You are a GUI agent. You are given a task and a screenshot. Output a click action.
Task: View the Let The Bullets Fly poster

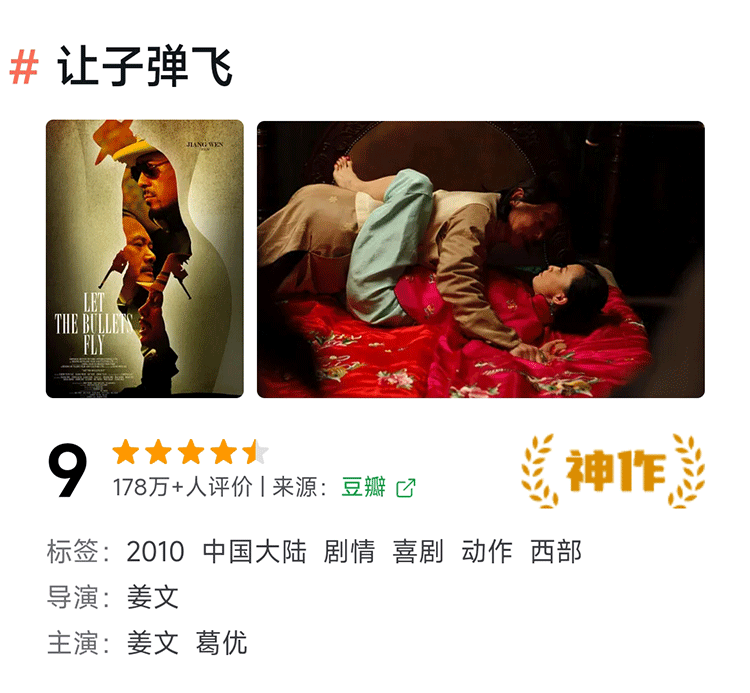point(145,259)
